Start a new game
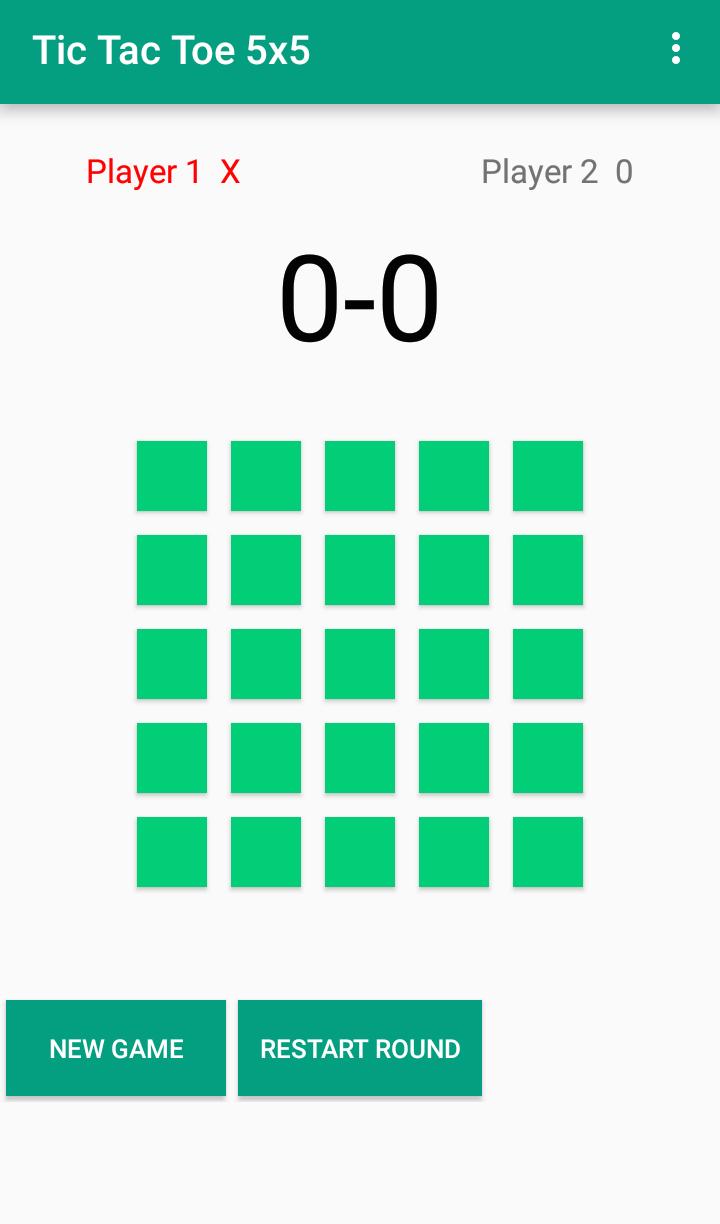 (x=116, y=1048)
